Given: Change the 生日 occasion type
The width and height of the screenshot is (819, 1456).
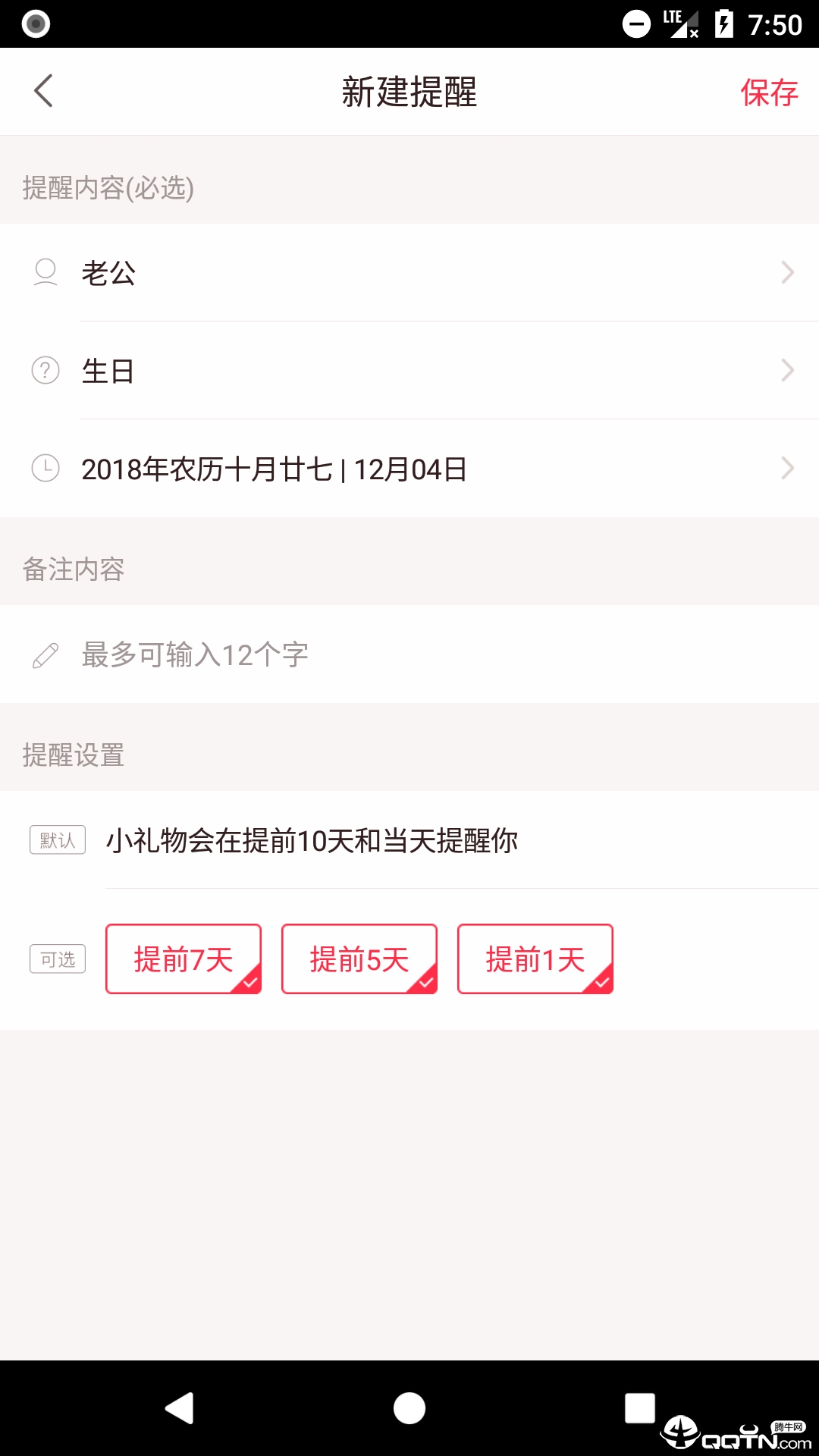Looking at the screenshot, I should tap(409, 371).
